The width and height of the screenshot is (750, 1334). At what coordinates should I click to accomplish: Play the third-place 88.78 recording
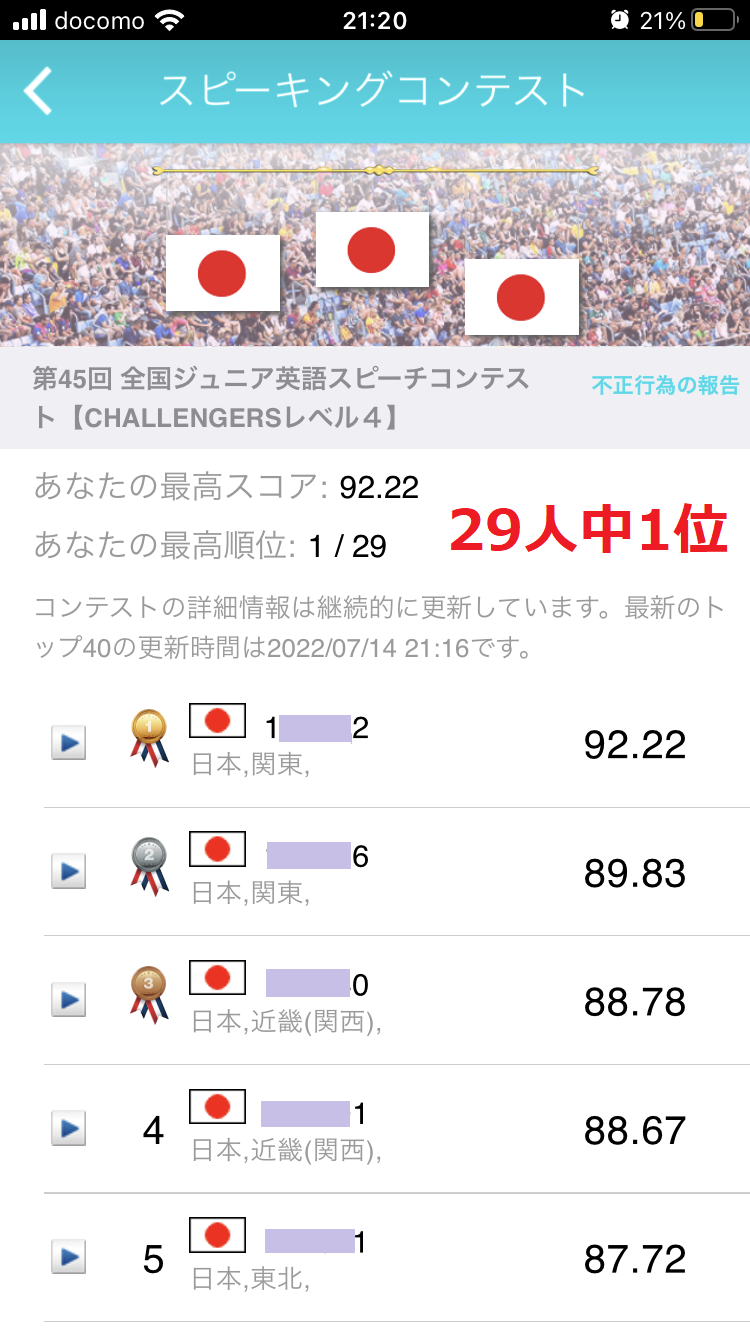coord(69,999)
